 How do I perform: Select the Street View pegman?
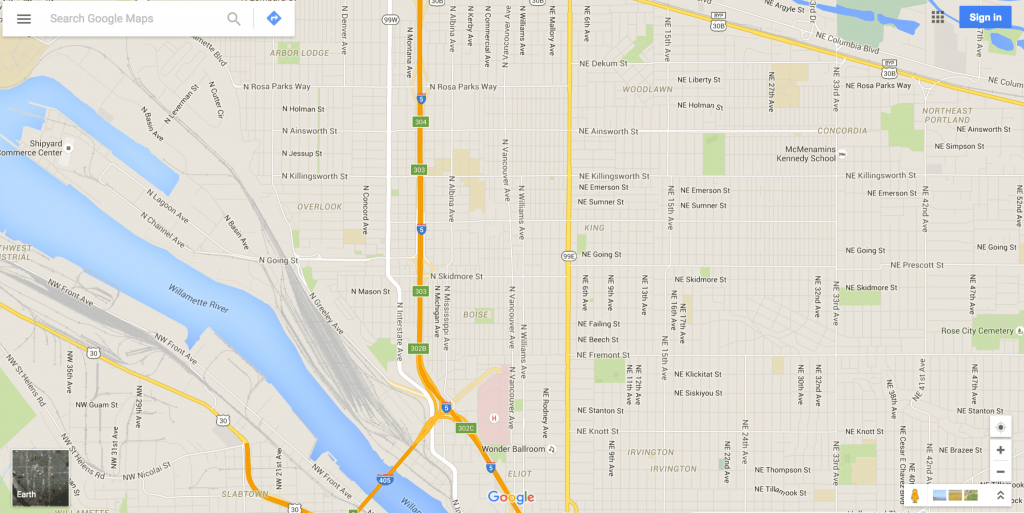click(x=914, y=496)
